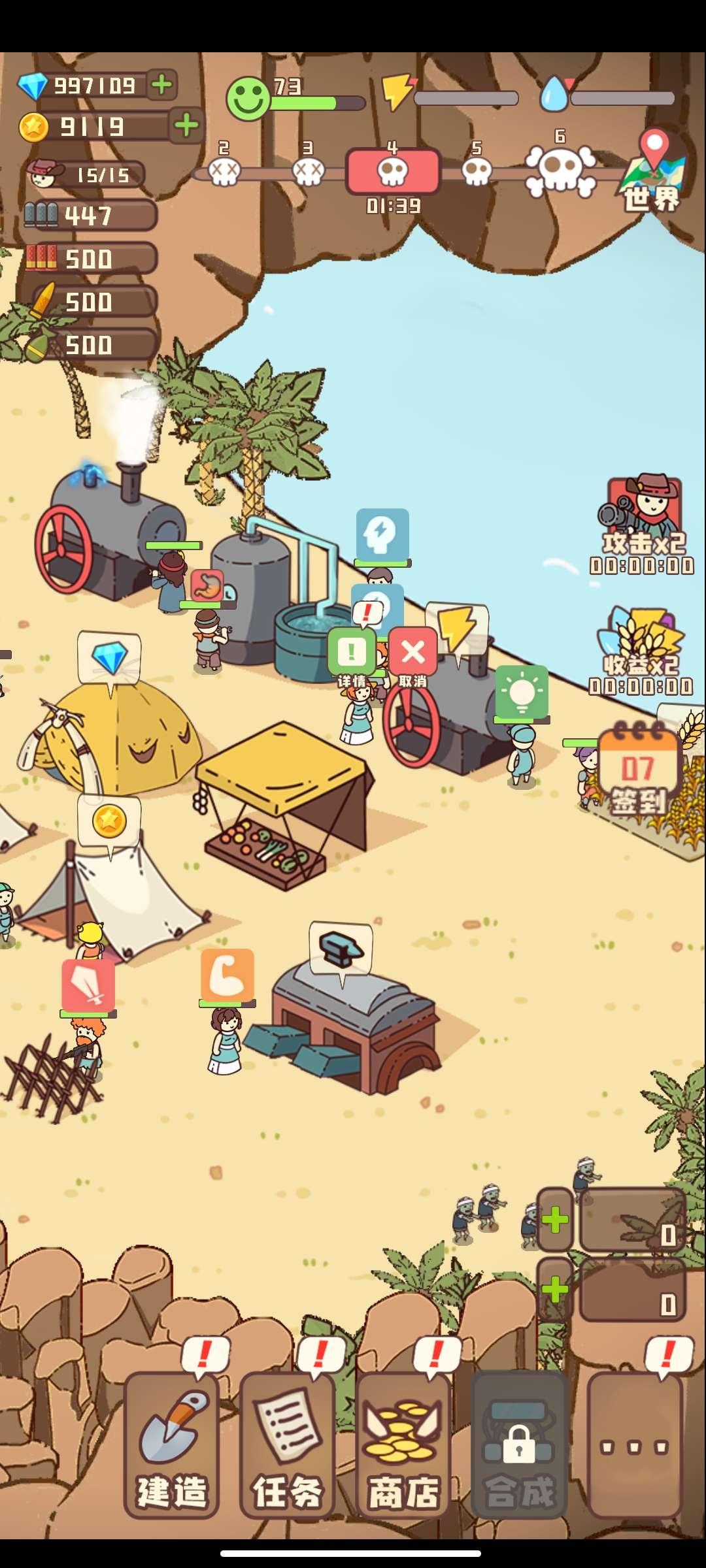706x1568 pixels.
Task: Tap the upper green plus slot button
Action: pyautogui.click(x=555, y=1219)
